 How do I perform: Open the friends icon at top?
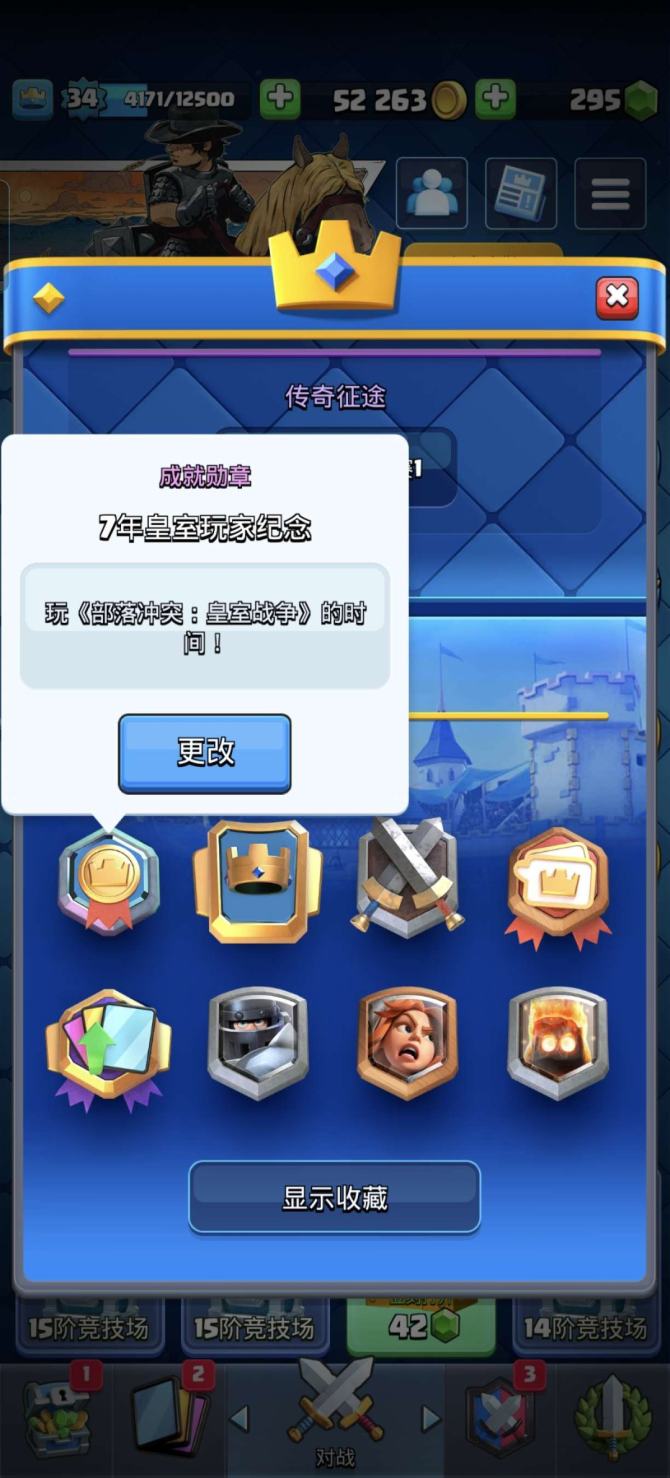431,193
